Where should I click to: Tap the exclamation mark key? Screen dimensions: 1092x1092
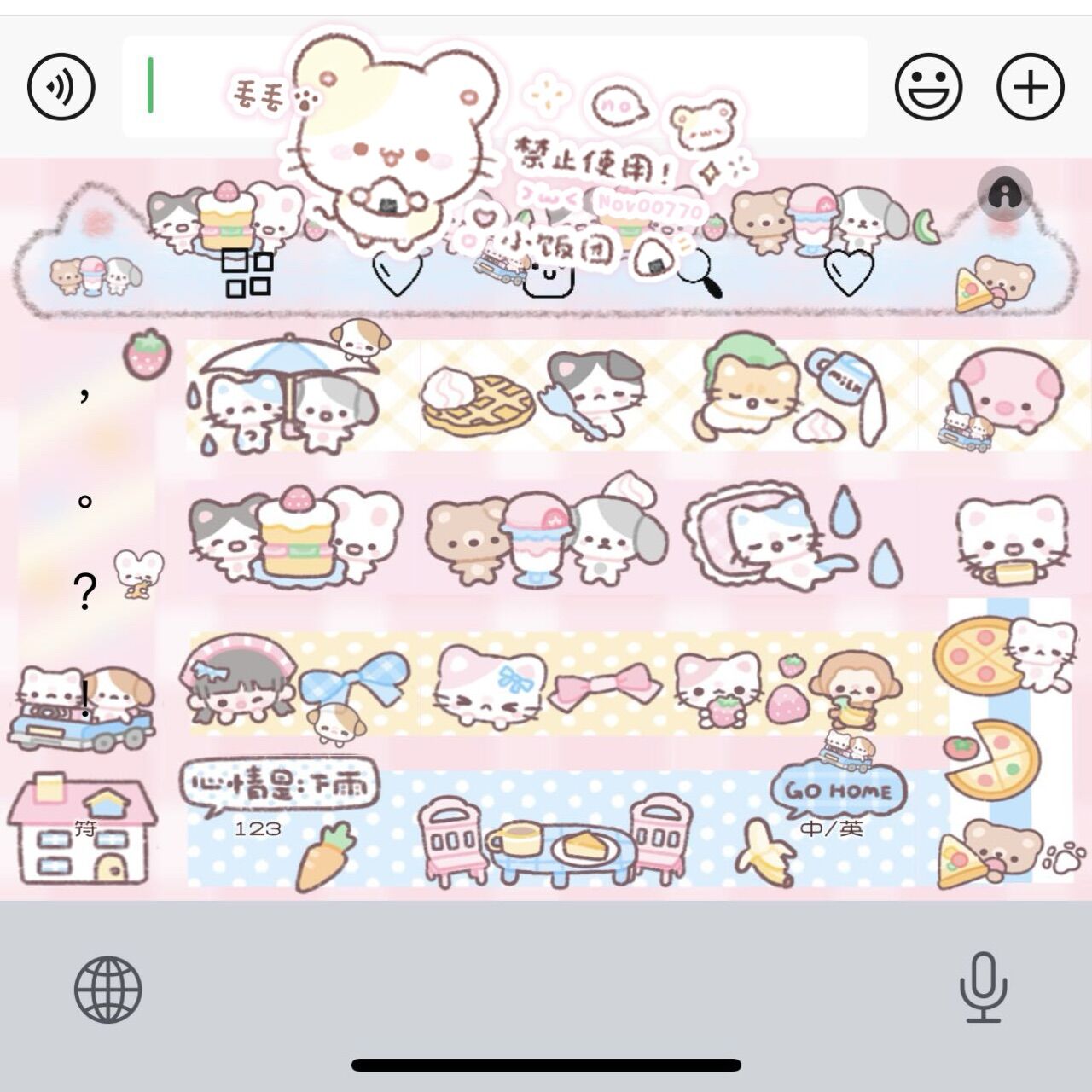(85, 698)
